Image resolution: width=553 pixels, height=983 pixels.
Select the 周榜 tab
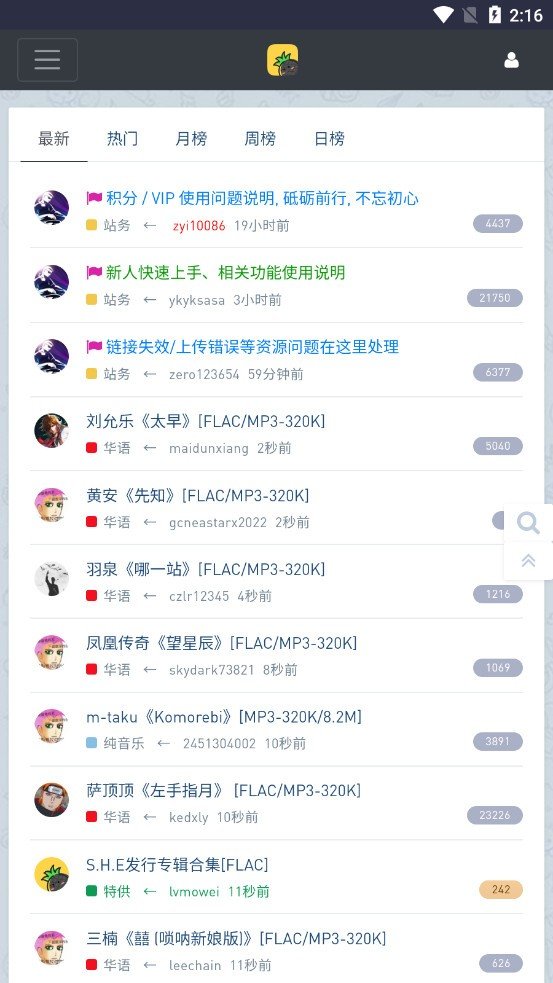(260, 139)
